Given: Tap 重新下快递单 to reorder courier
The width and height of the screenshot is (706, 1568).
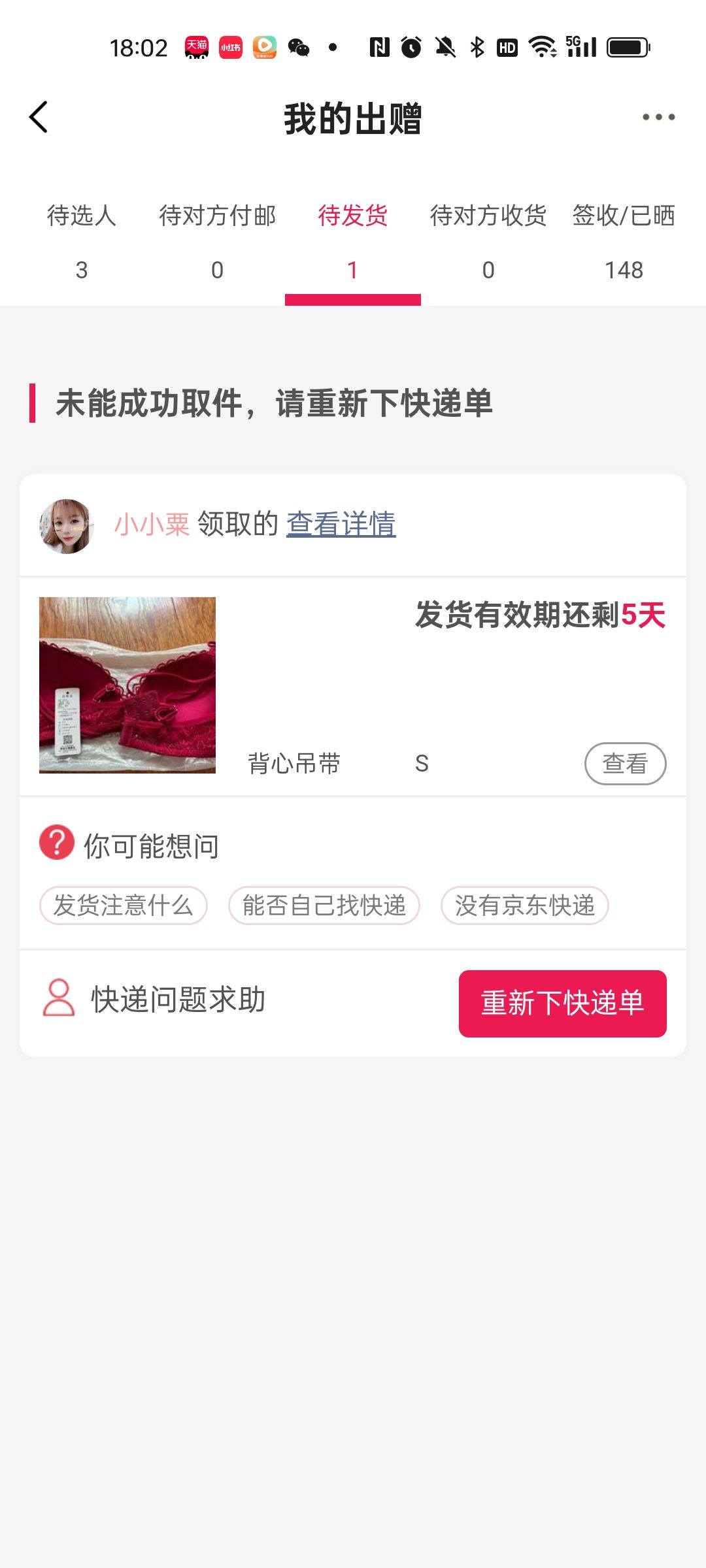Looking at the screenshot, I should click(x=562, y=1004).
